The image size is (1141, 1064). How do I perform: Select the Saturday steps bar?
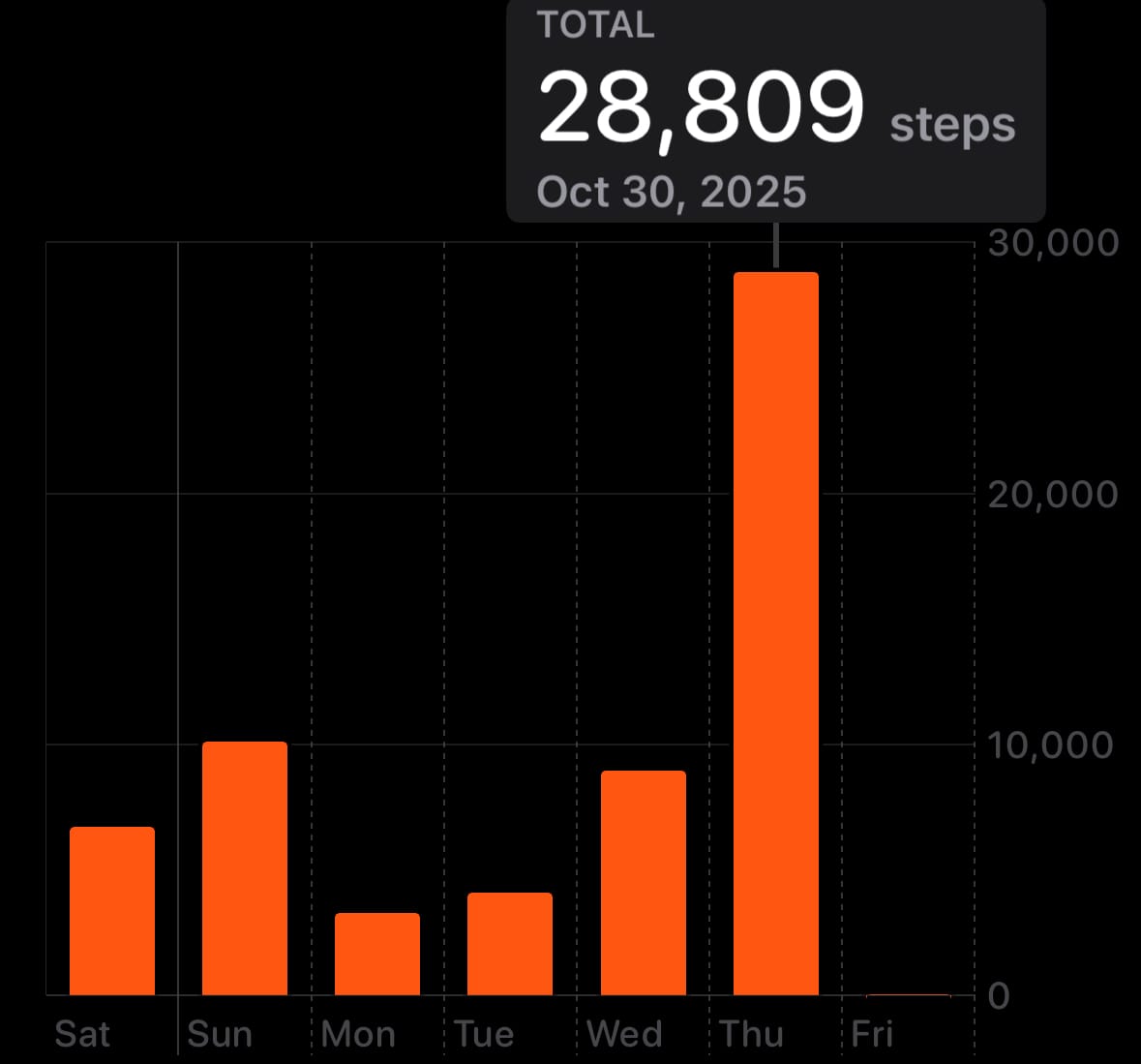tap(112, 910)
